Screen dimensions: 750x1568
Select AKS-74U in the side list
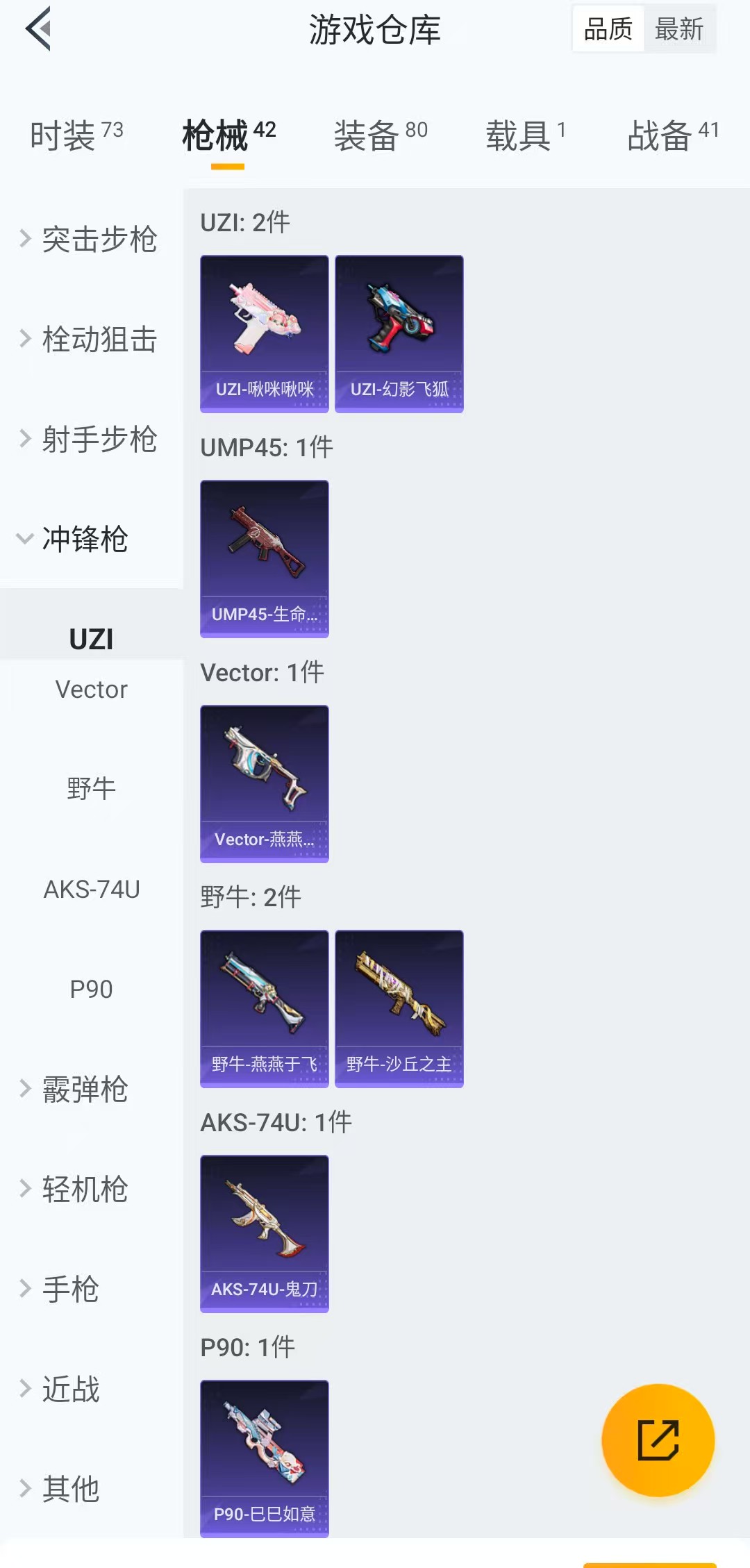click(92, 889)
